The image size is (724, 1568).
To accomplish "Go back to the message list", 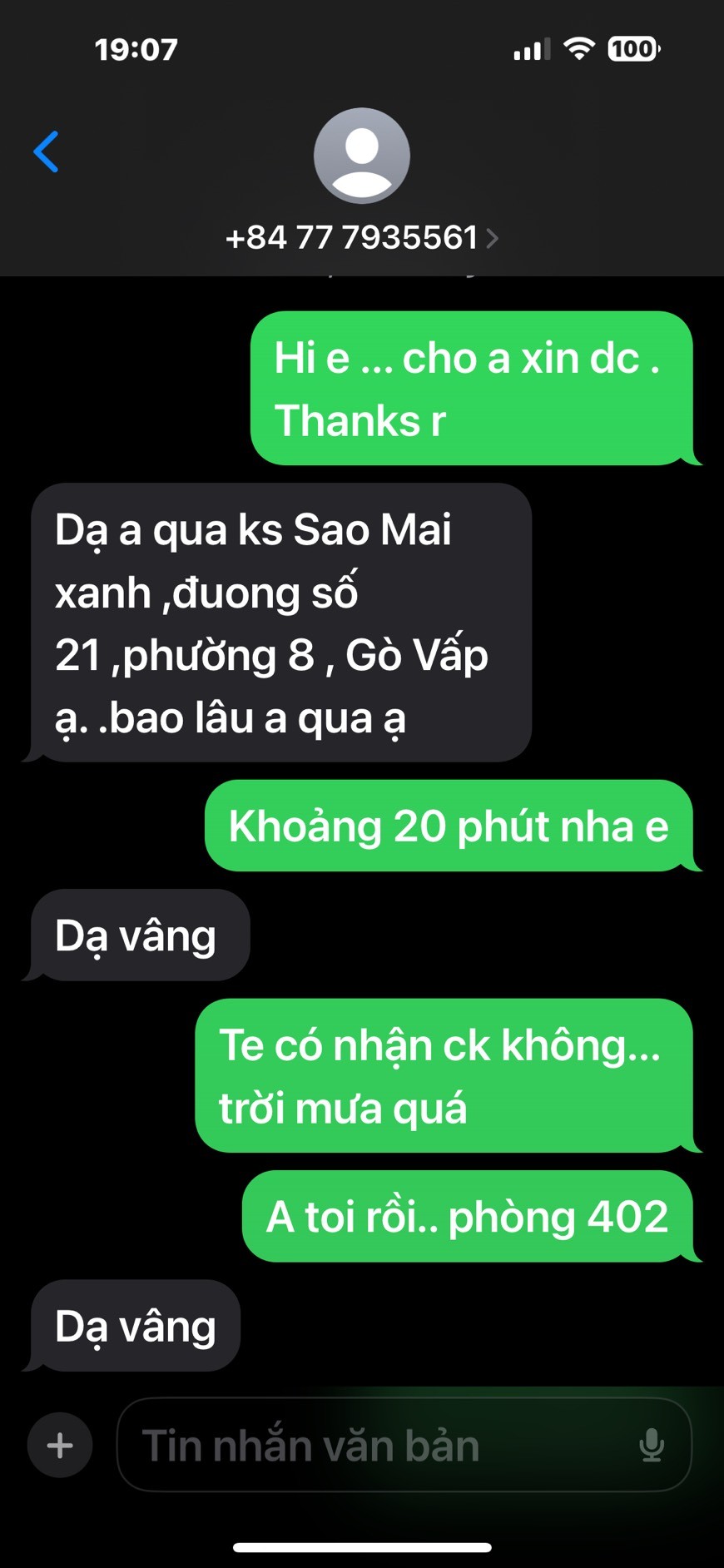I will click(x=47, y=151).
